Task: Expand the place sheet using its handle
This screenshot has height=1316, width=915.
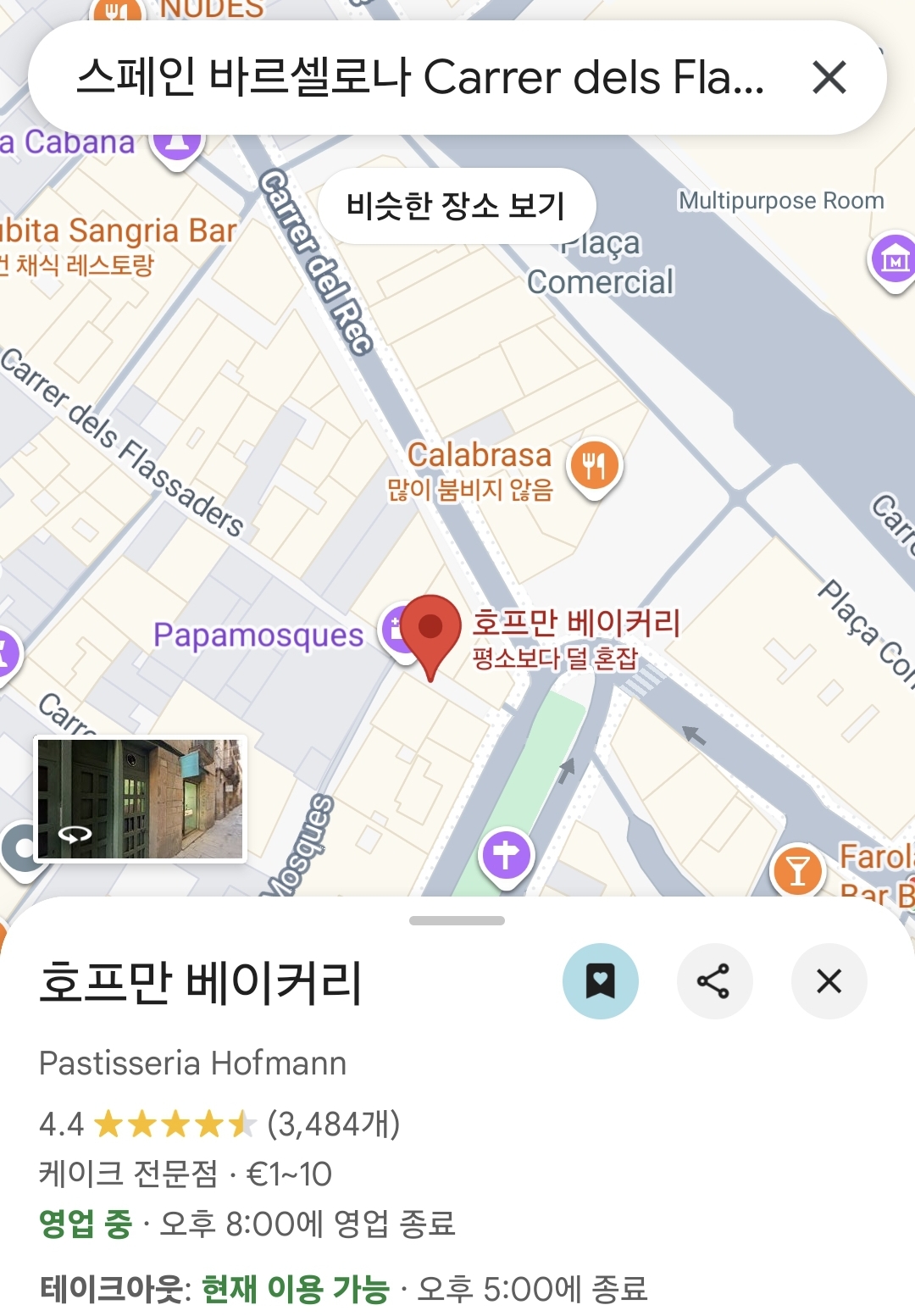Action: [457, 920]
